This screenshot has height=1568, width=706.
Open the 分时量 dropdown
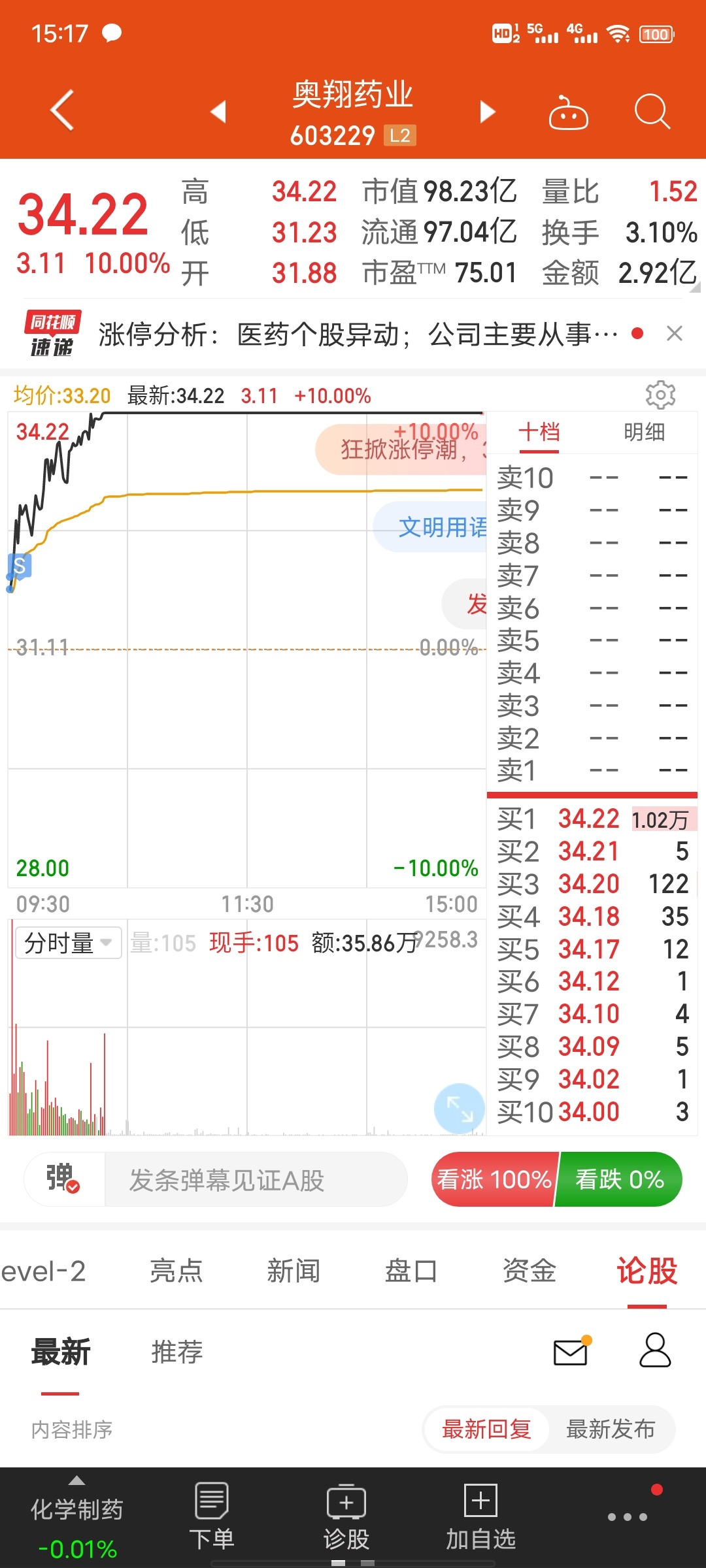tap(69, 943)
